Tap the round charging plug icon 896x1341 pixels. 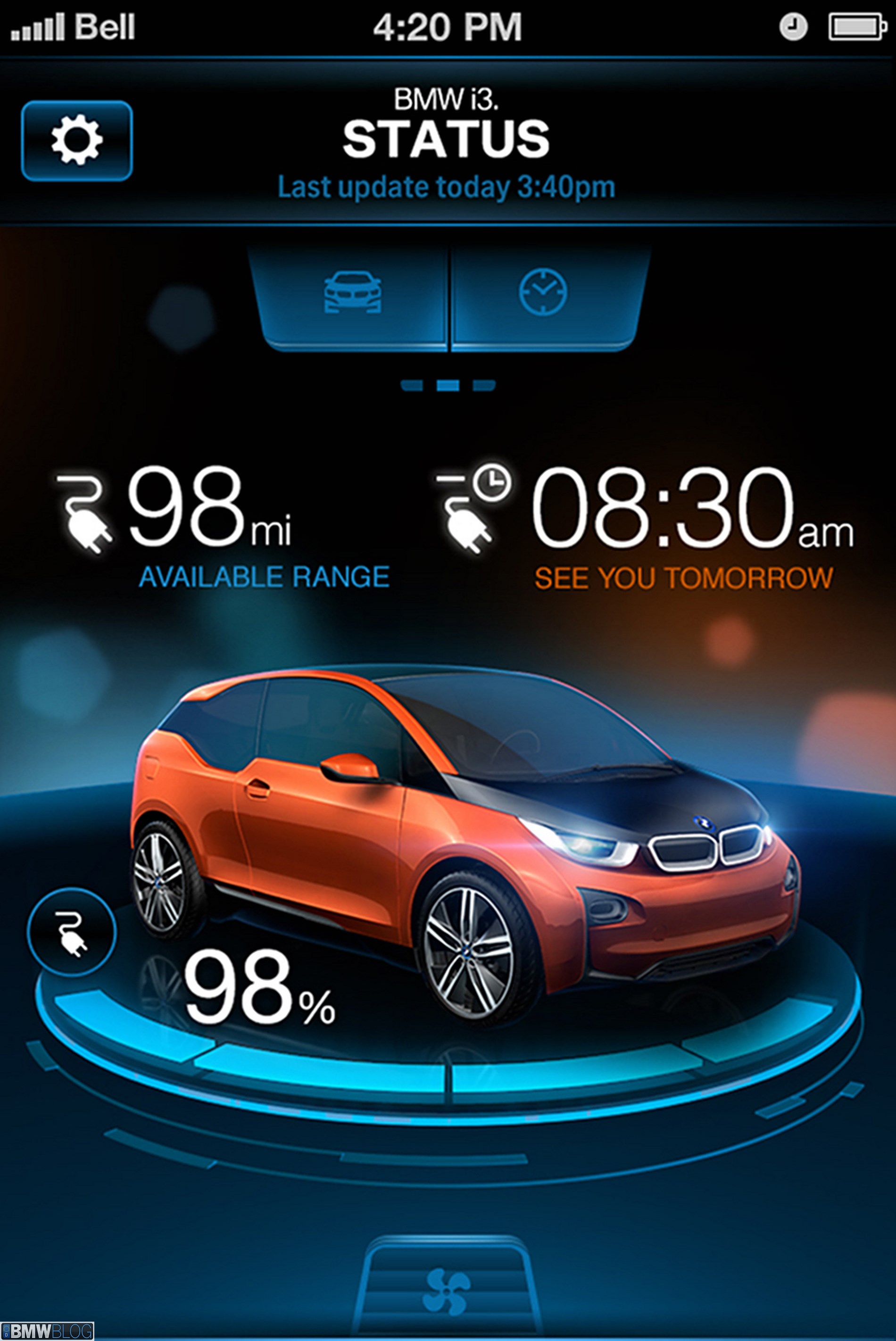(x=71, y=934)
